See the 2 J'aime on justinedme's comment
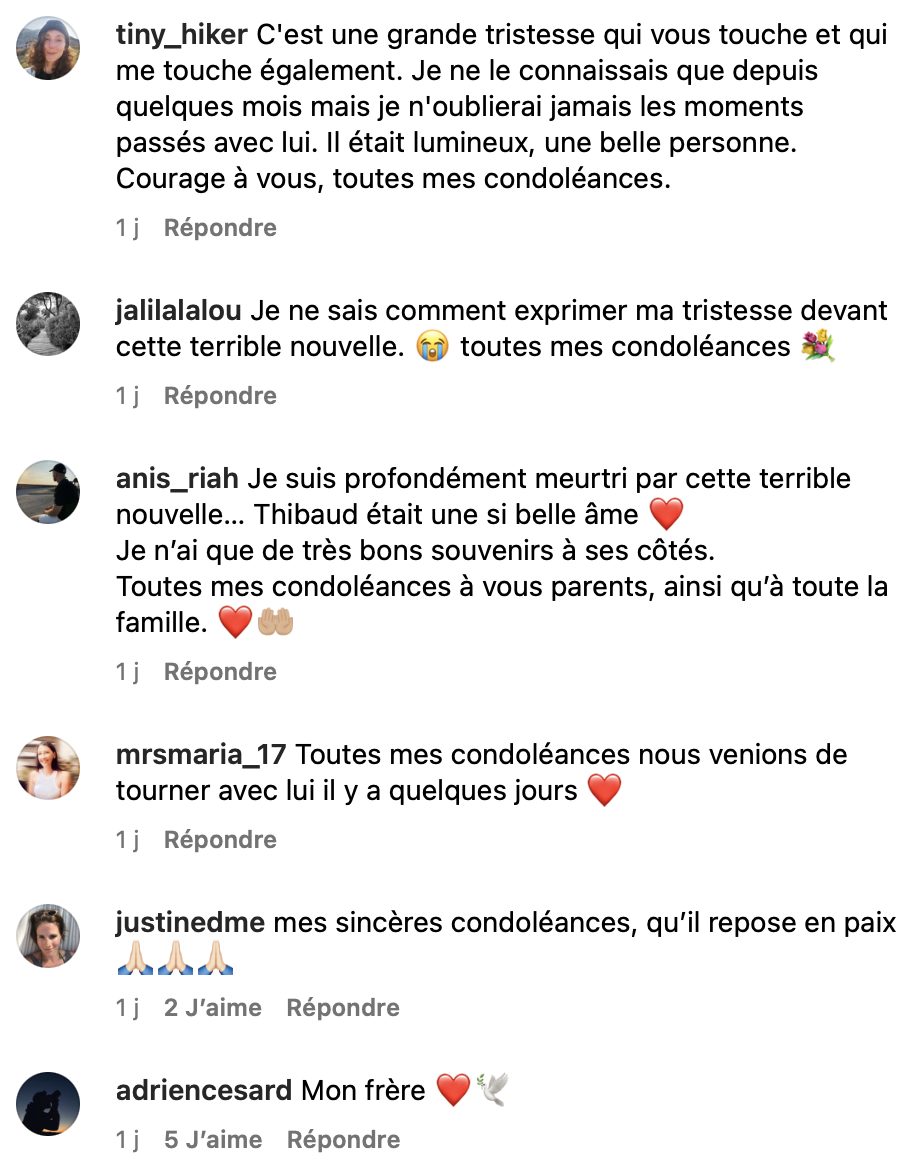 (x=212, y=1008)
